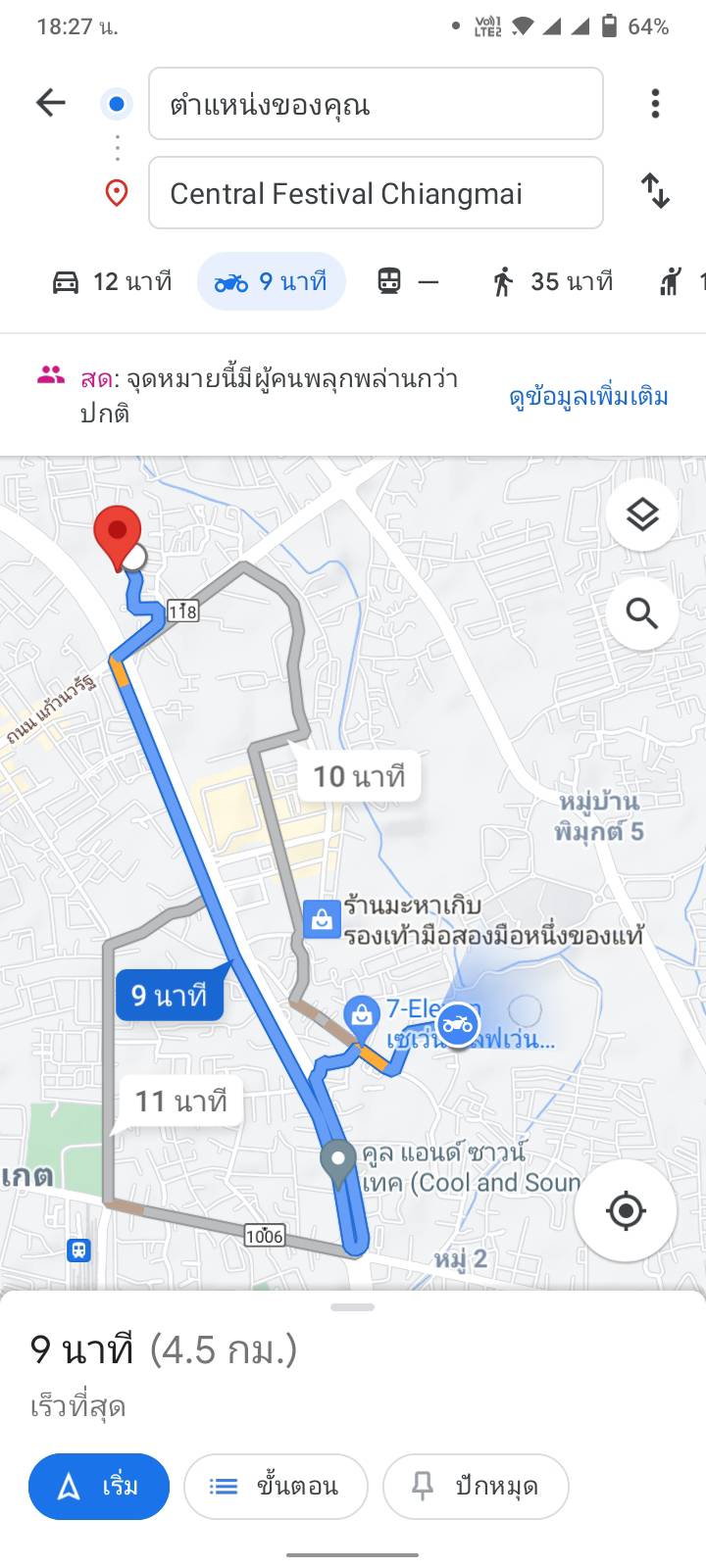Center the map on my location
This screenshot has width=706, height=1568.
tap(626, 1211)
